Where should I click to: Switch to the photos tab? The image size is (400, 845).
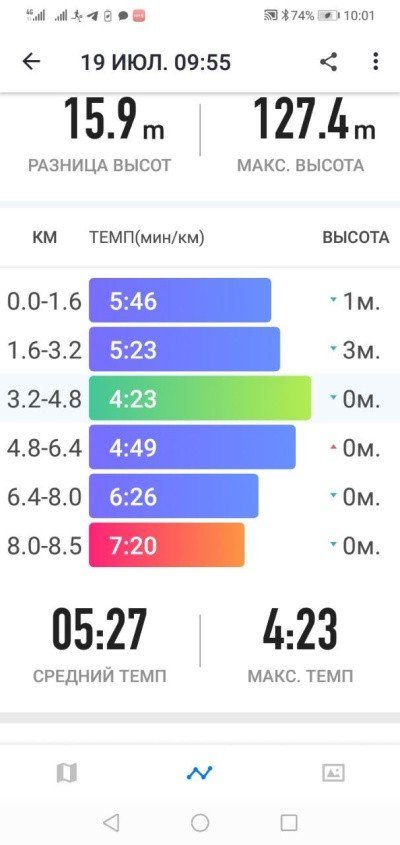coord(333,773)
